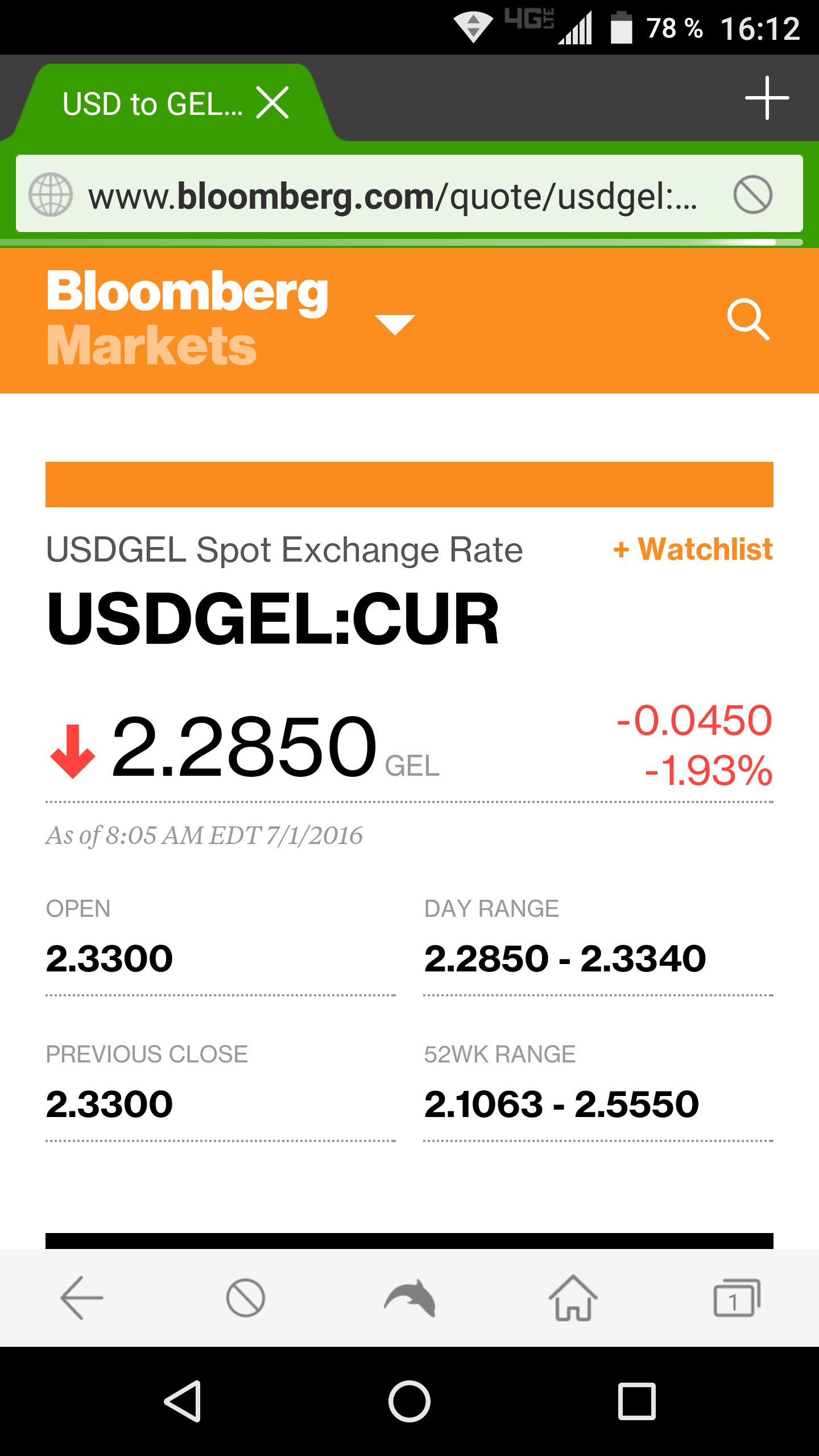Tap the system home button
This screenshot has height=1456, width=819.
[409, 1401]
